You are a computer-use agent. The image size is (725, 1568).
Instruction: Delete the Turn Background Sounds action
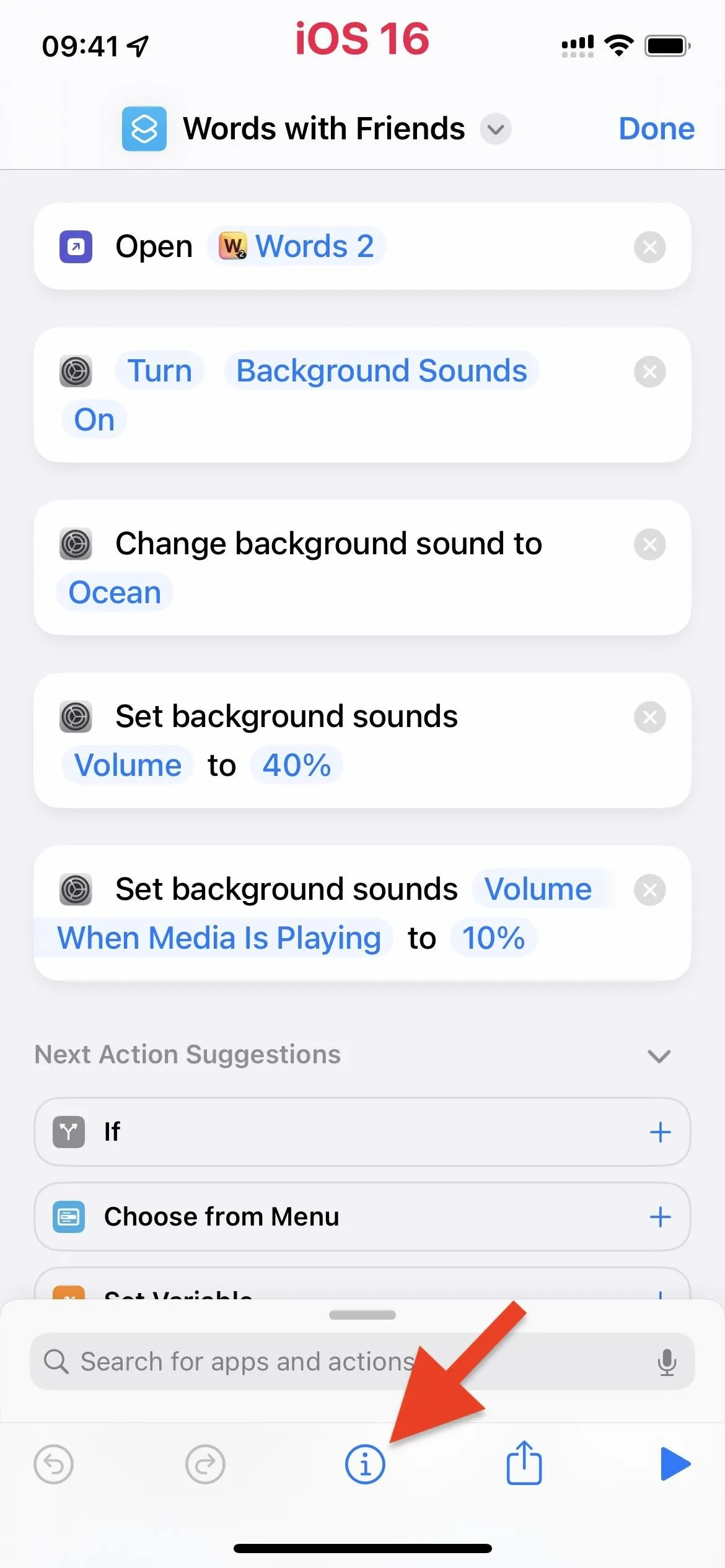click(649, 372)
